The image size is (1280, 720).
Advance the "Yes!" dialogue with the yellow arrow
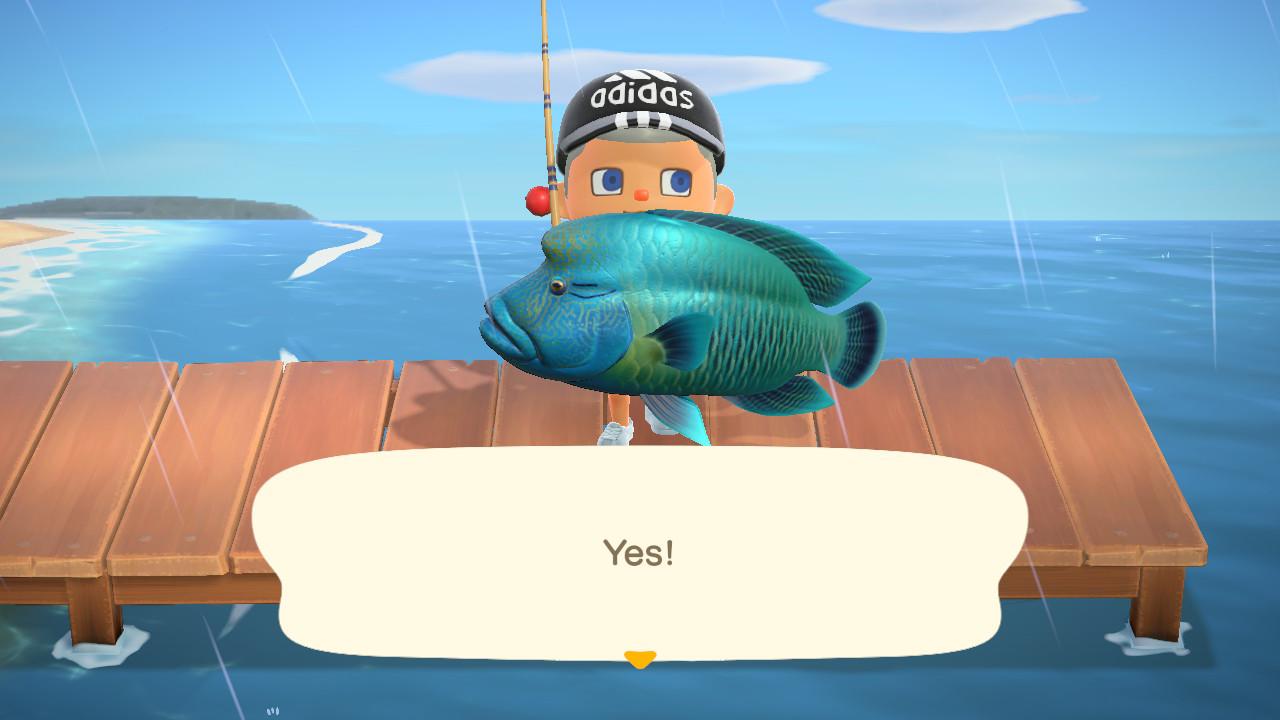coord(640,658)
